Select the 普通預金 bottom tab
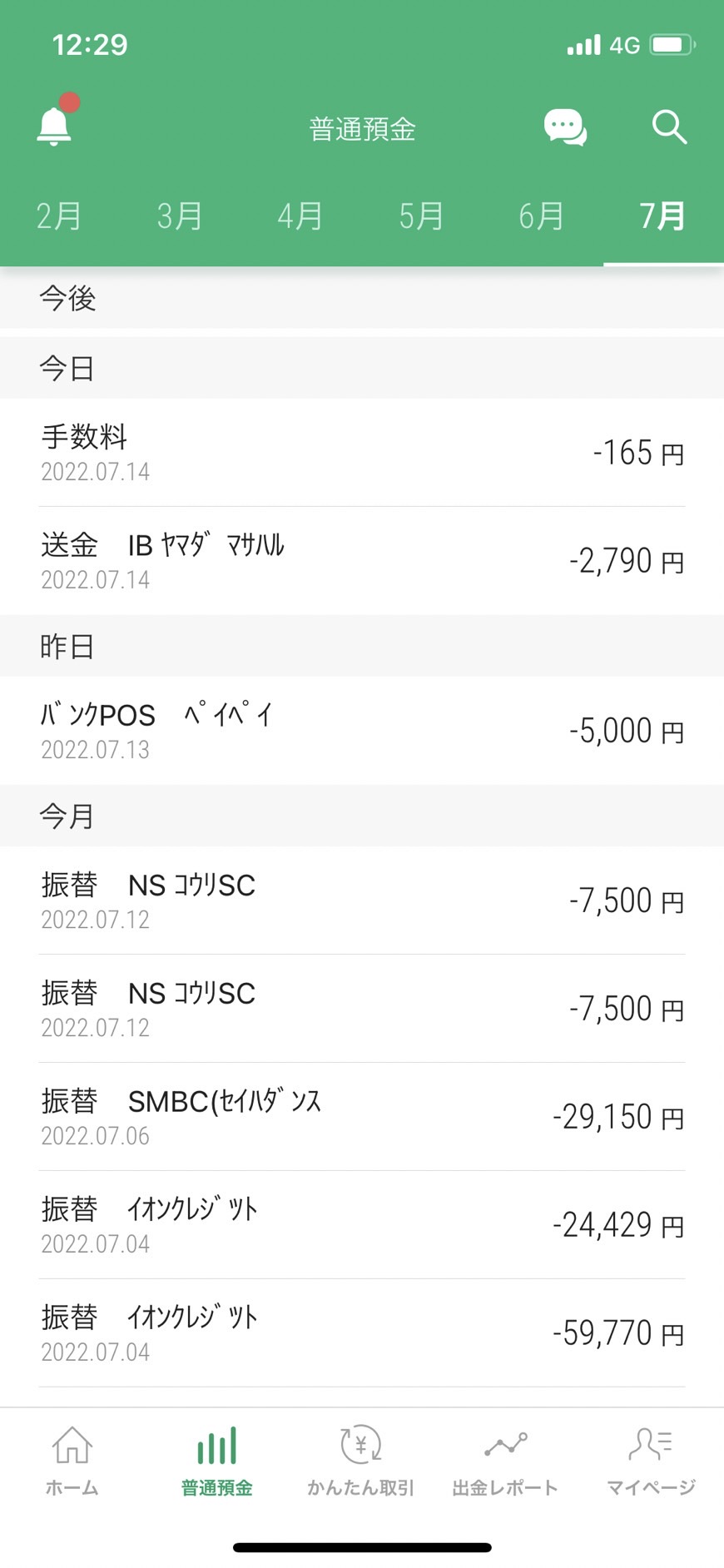Viewport: 724px width, 1568px height. (217, 1461)
